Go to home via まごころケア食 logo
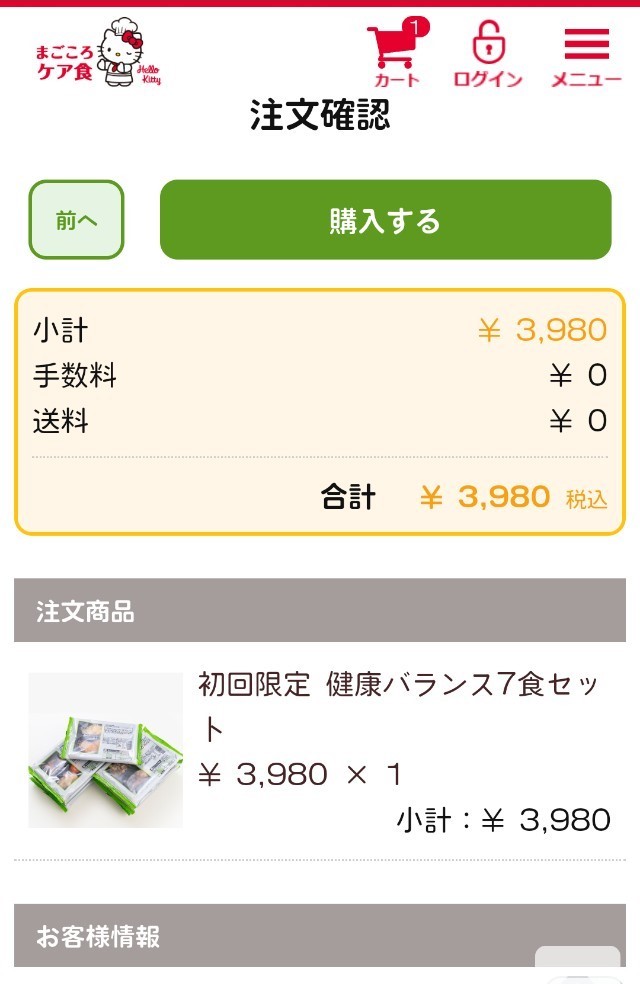The image size is (640, 984). [96, 52]
